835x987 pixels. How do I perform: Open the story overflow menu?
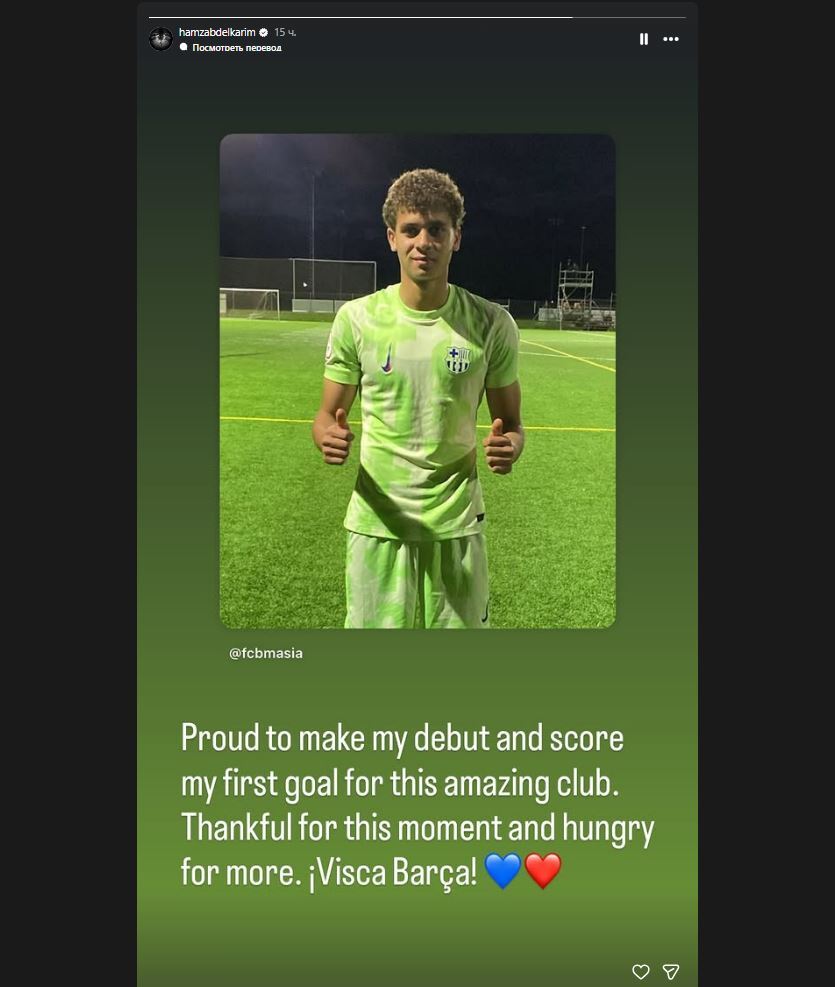[x=671, y=39]
